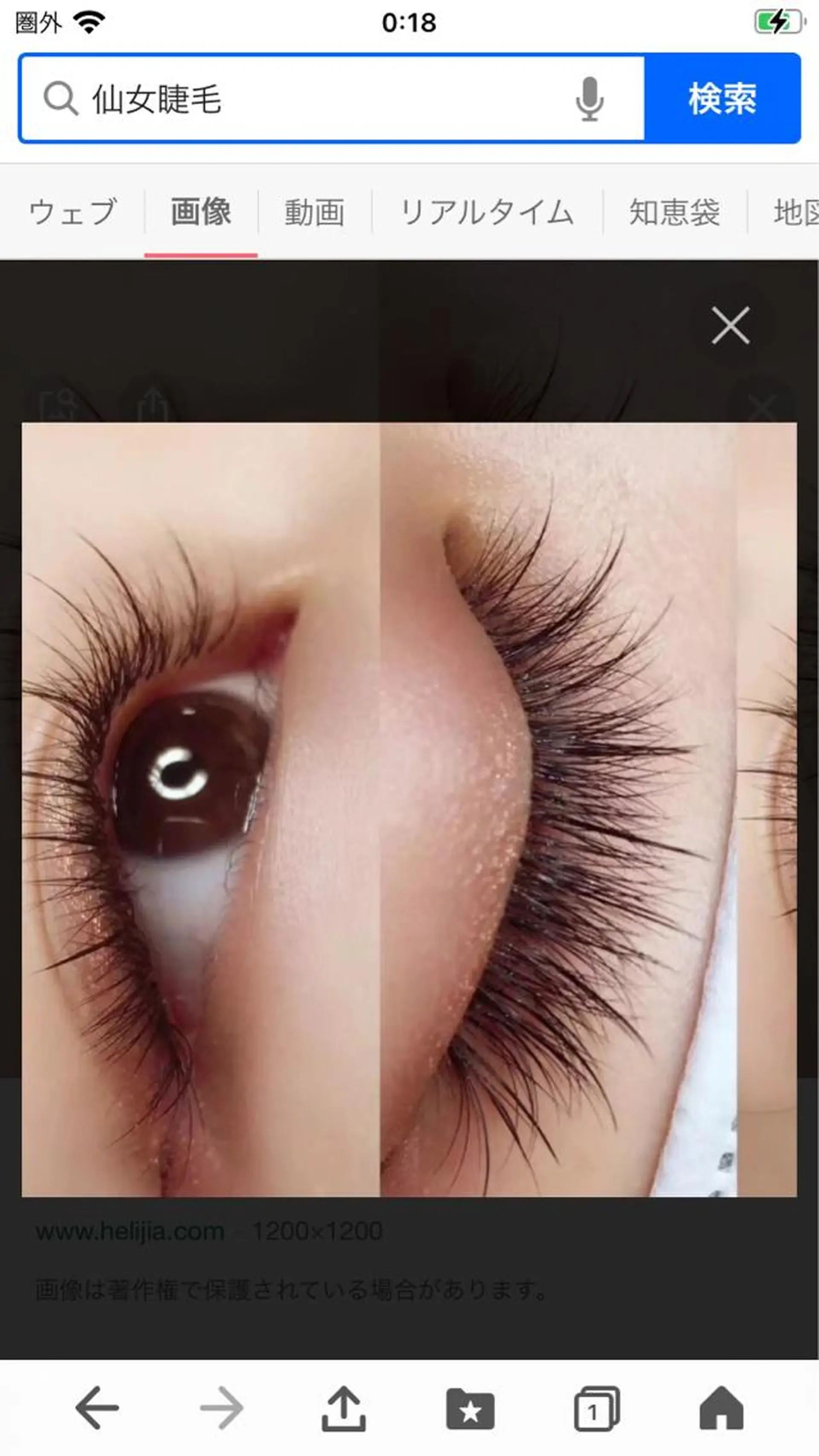Select the 画像 tab
Image resolution: width=819 pixels, height=1456 pixels.
coord(200,212)
